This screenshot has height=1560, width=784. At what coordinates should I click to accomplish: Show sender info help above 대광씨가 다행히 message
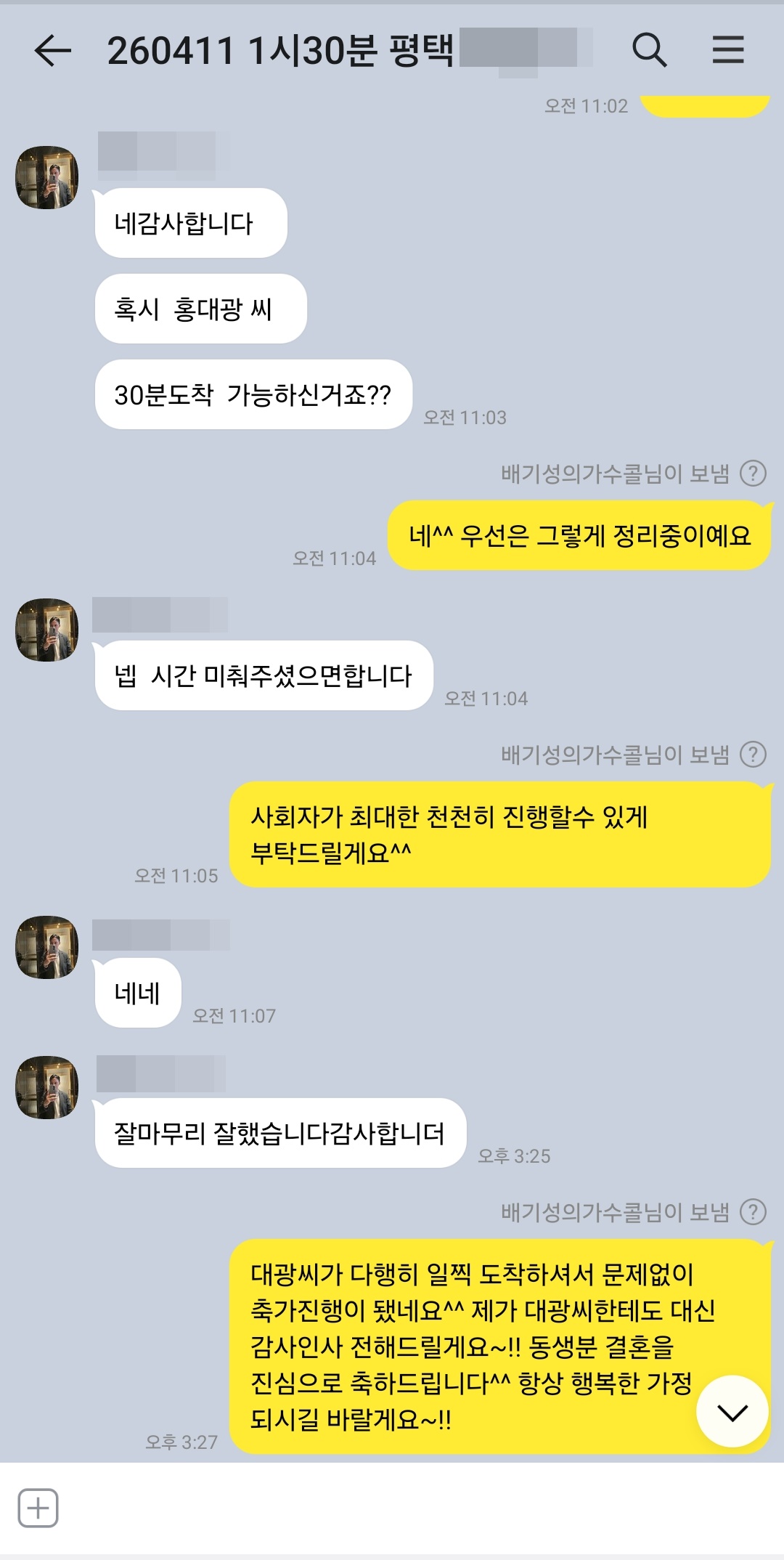(x=753, y=1211)
